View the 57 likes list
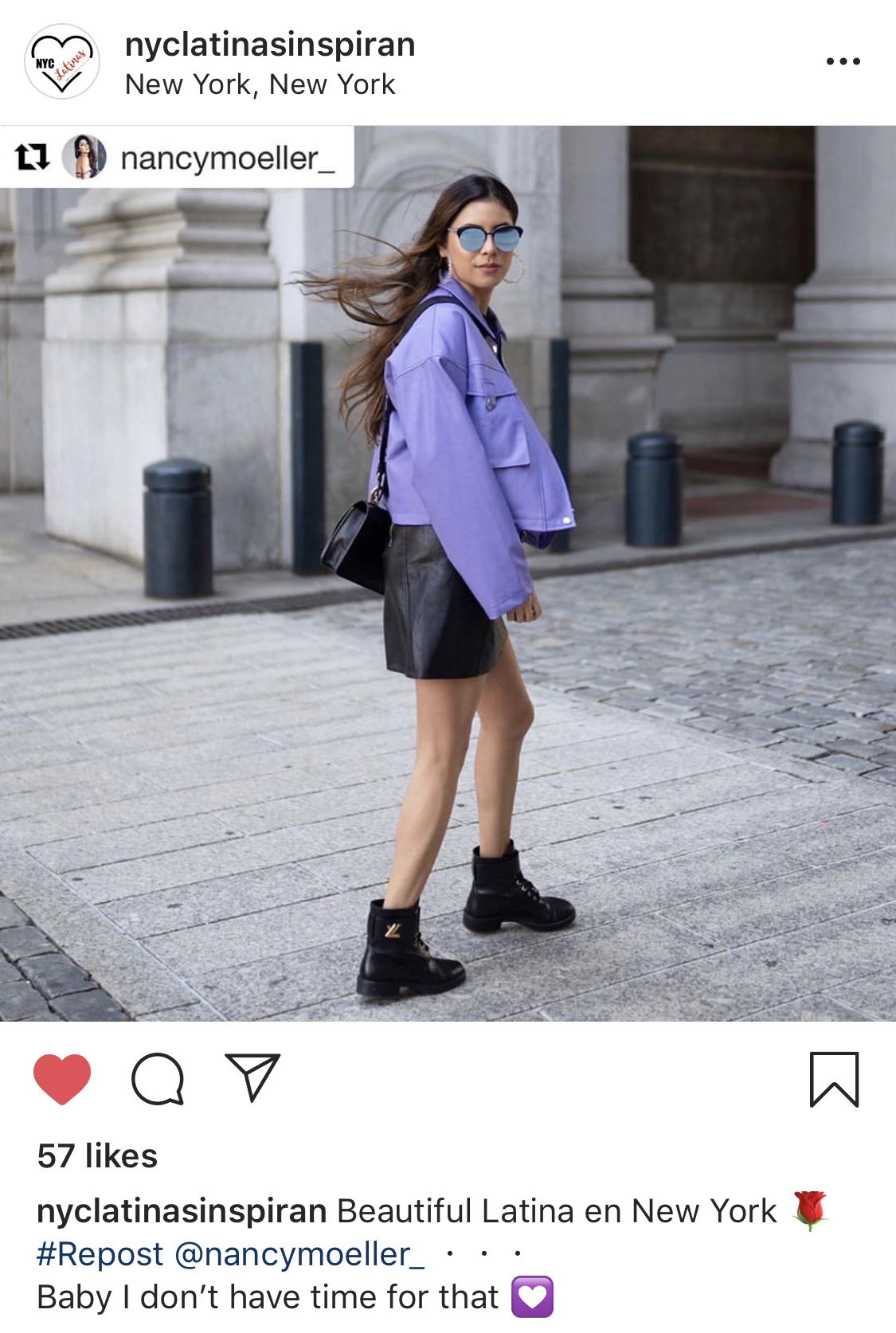896x1333 pixels. coord(97,1155)
